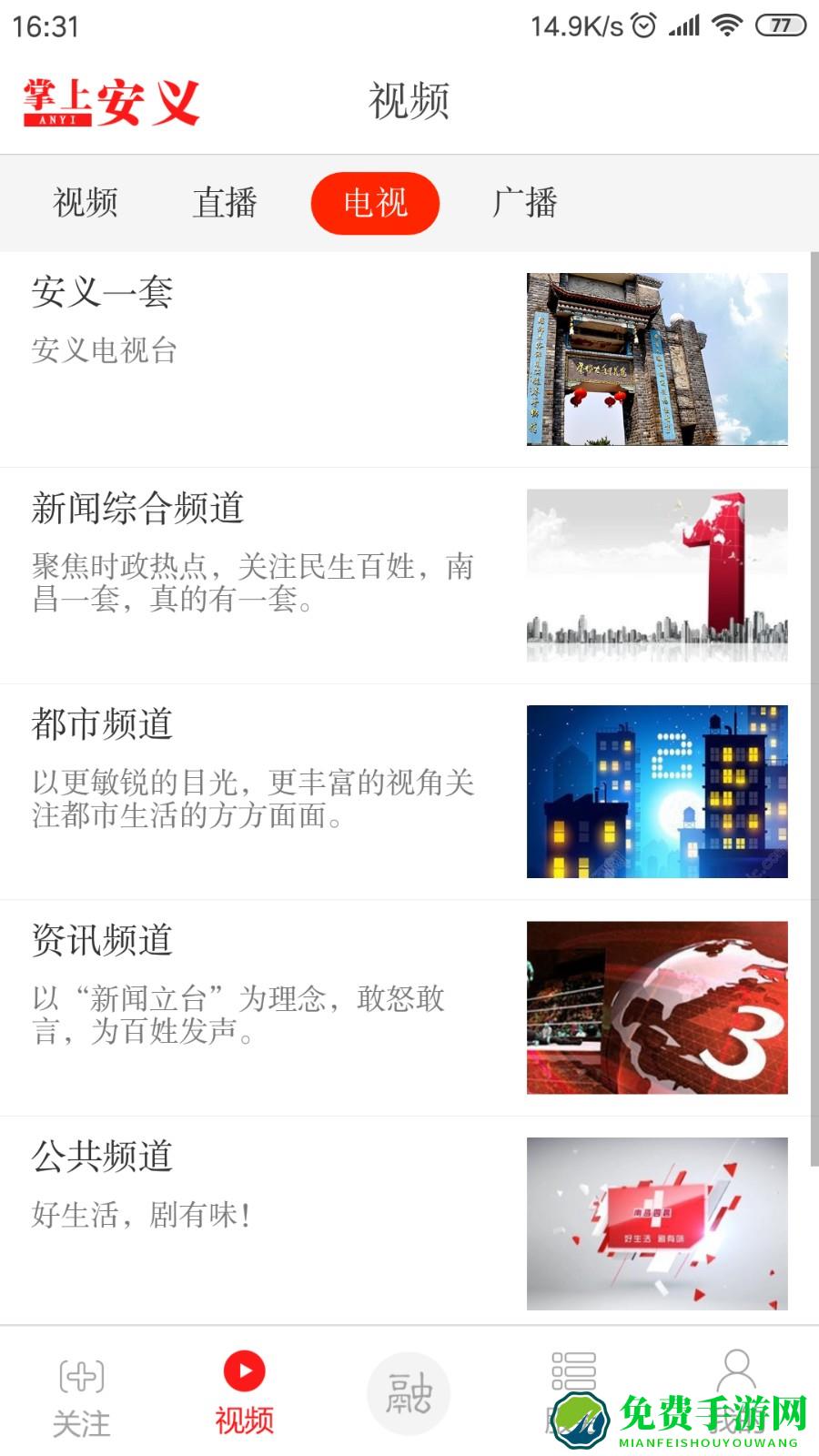The width and height of the screenshot is (819, 1456).
Task: Tap the list icon in the bottom bar
Action: (573, 1370)
